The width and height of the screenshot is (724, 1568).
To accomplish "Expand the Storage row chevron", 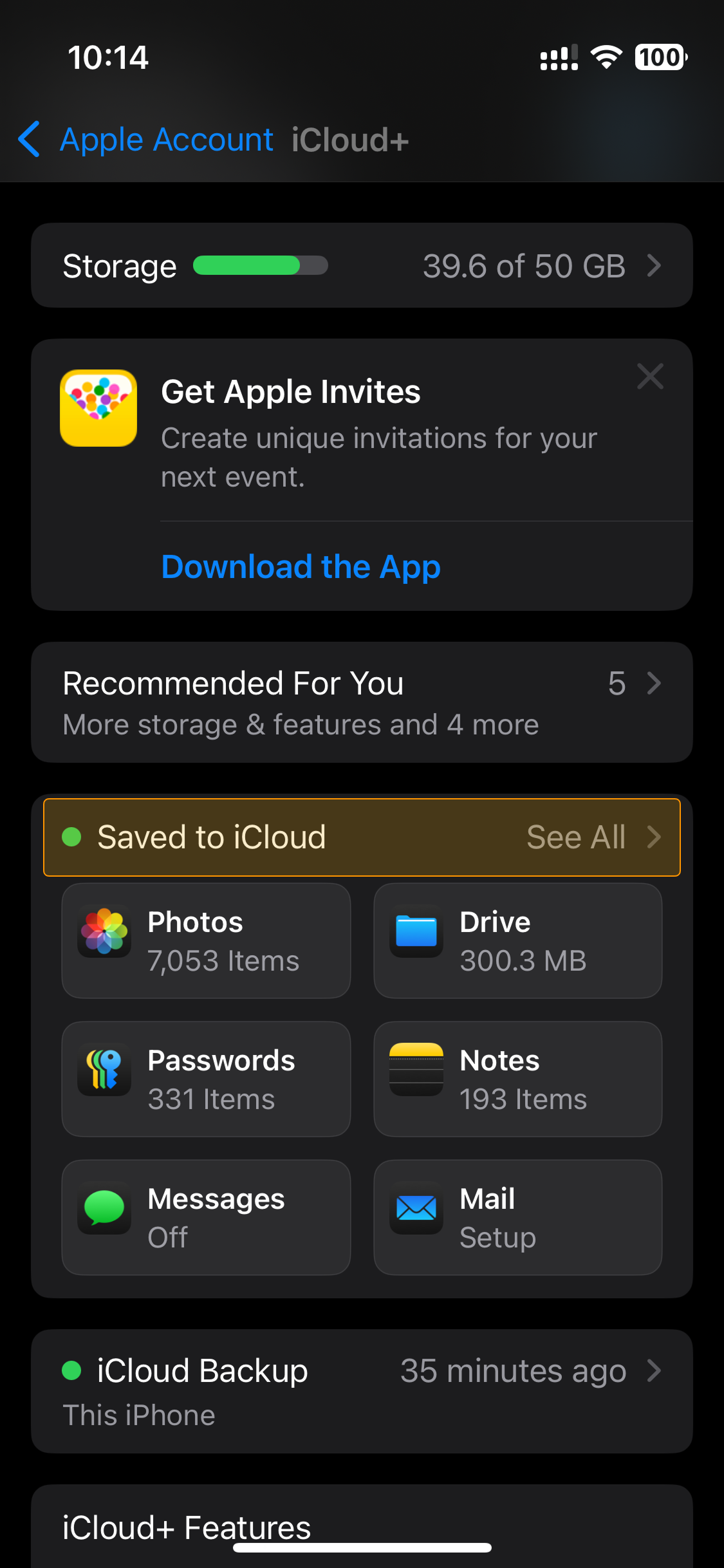I will 654,265.
